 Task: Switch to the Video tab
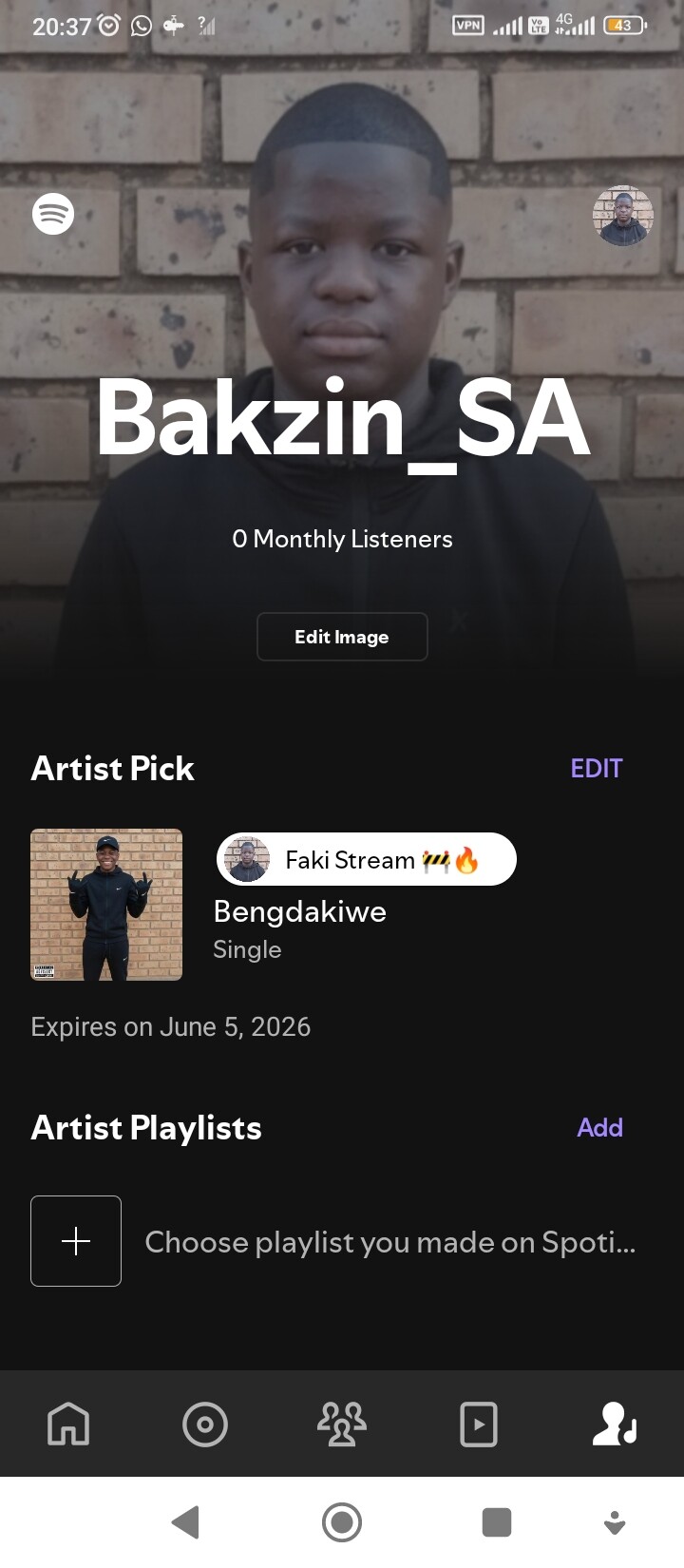pyautogui.click(x=479, y=1425)
